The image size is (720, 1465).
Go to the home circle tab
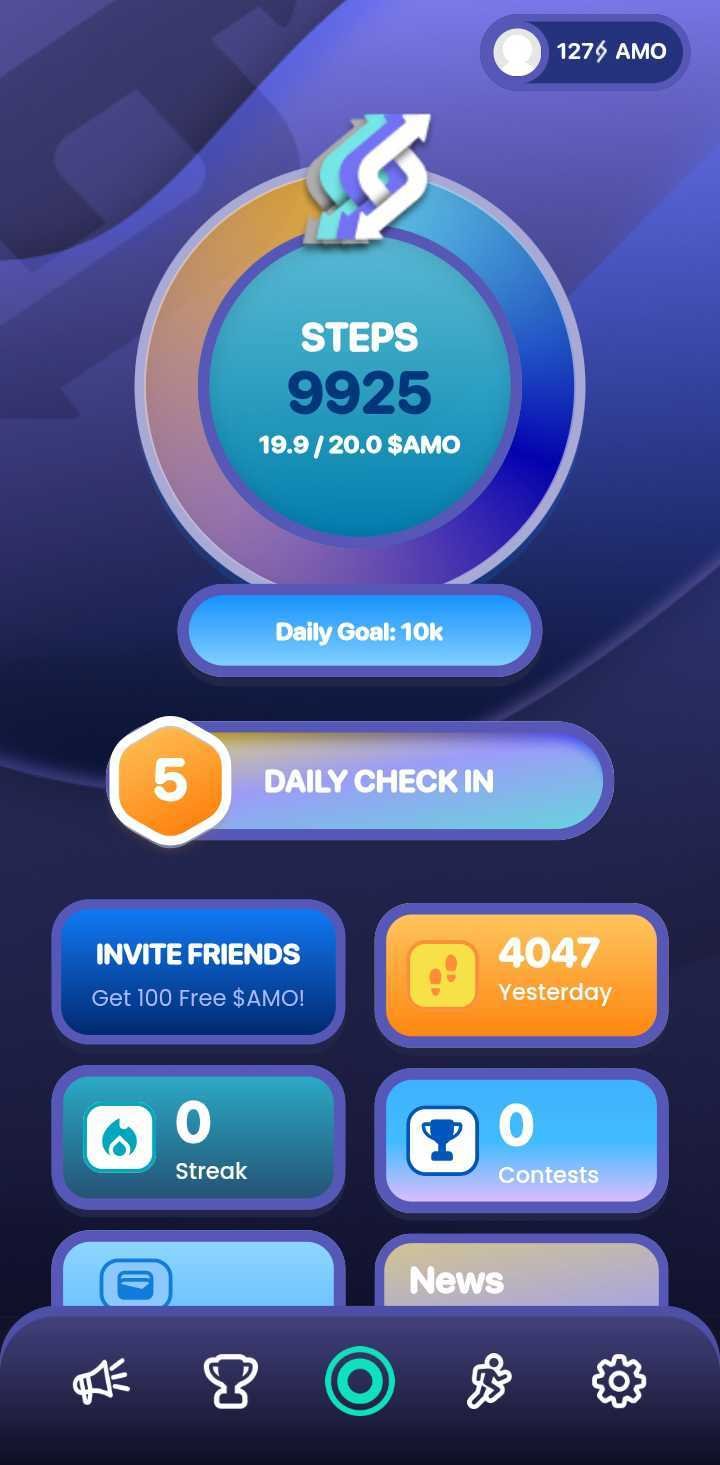[360, 1381]
